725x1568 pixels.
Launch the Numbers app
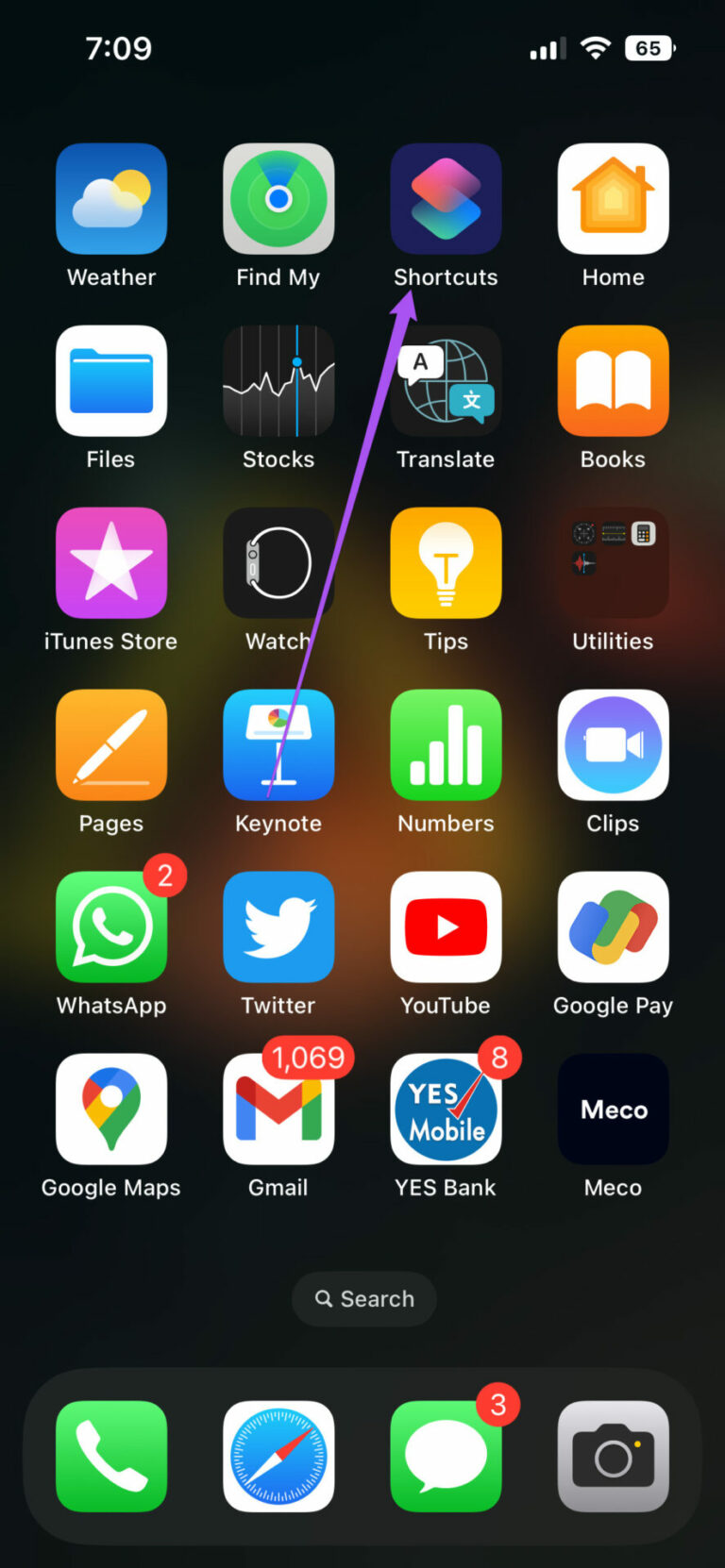click(446, 745)
